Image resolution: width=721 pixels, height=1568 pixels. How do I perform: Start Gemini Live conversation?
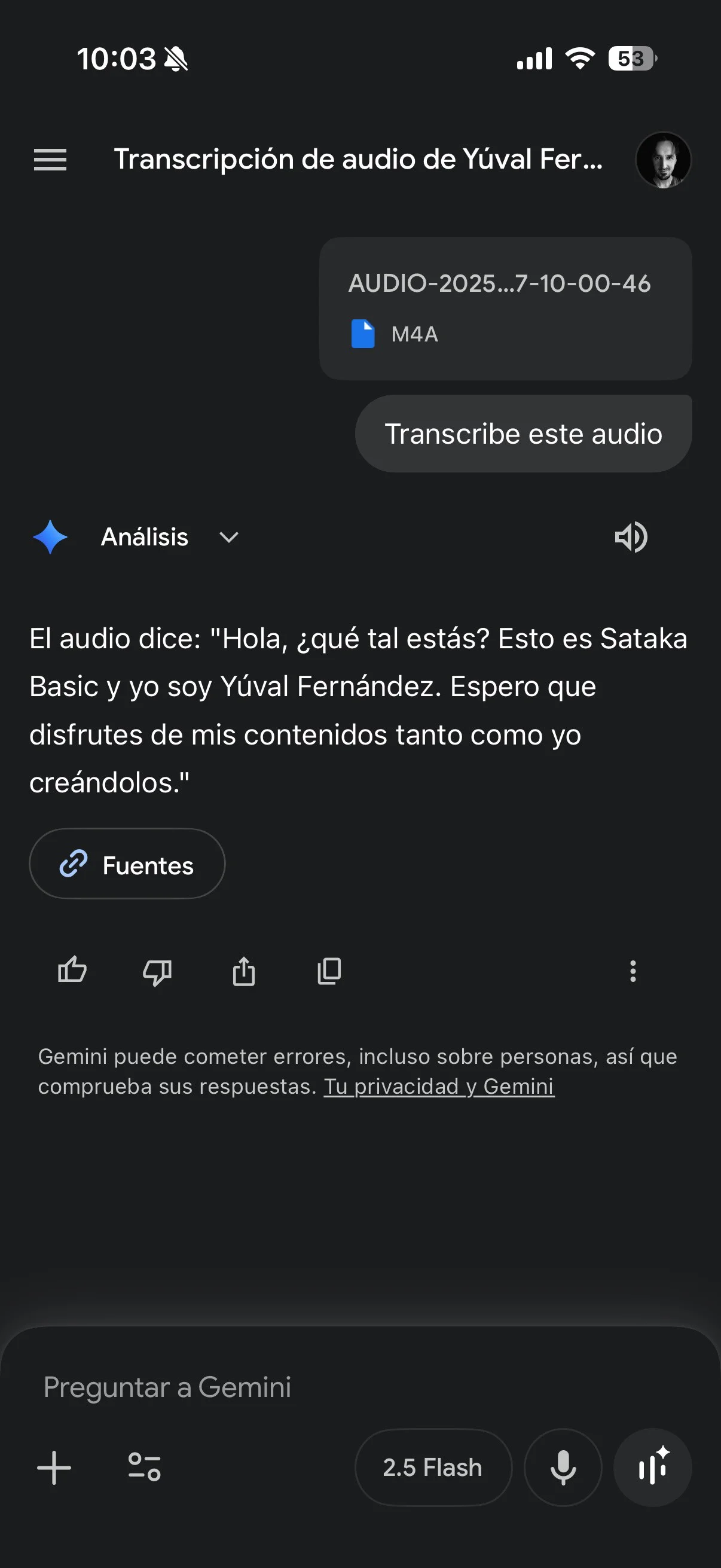652,1468
